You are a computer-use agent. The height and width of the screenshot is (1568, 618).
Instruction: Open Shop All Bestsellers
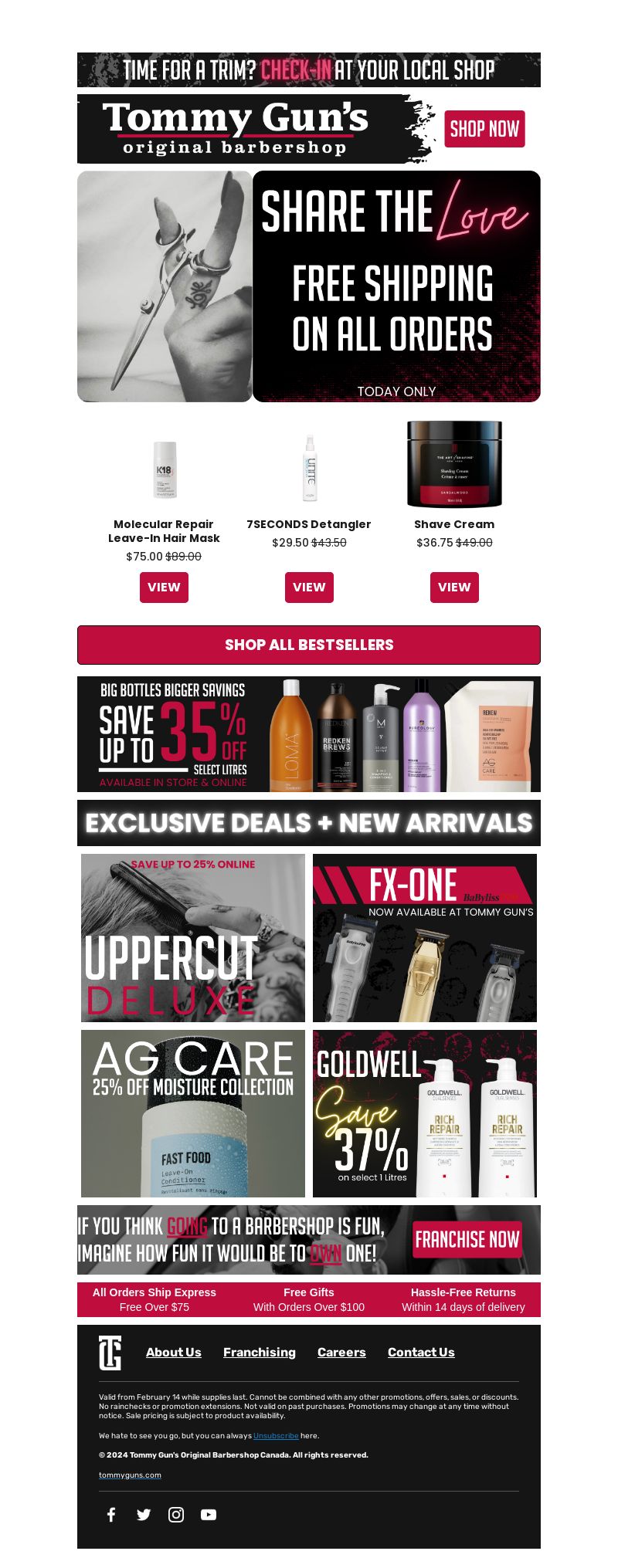coord(309,645)
